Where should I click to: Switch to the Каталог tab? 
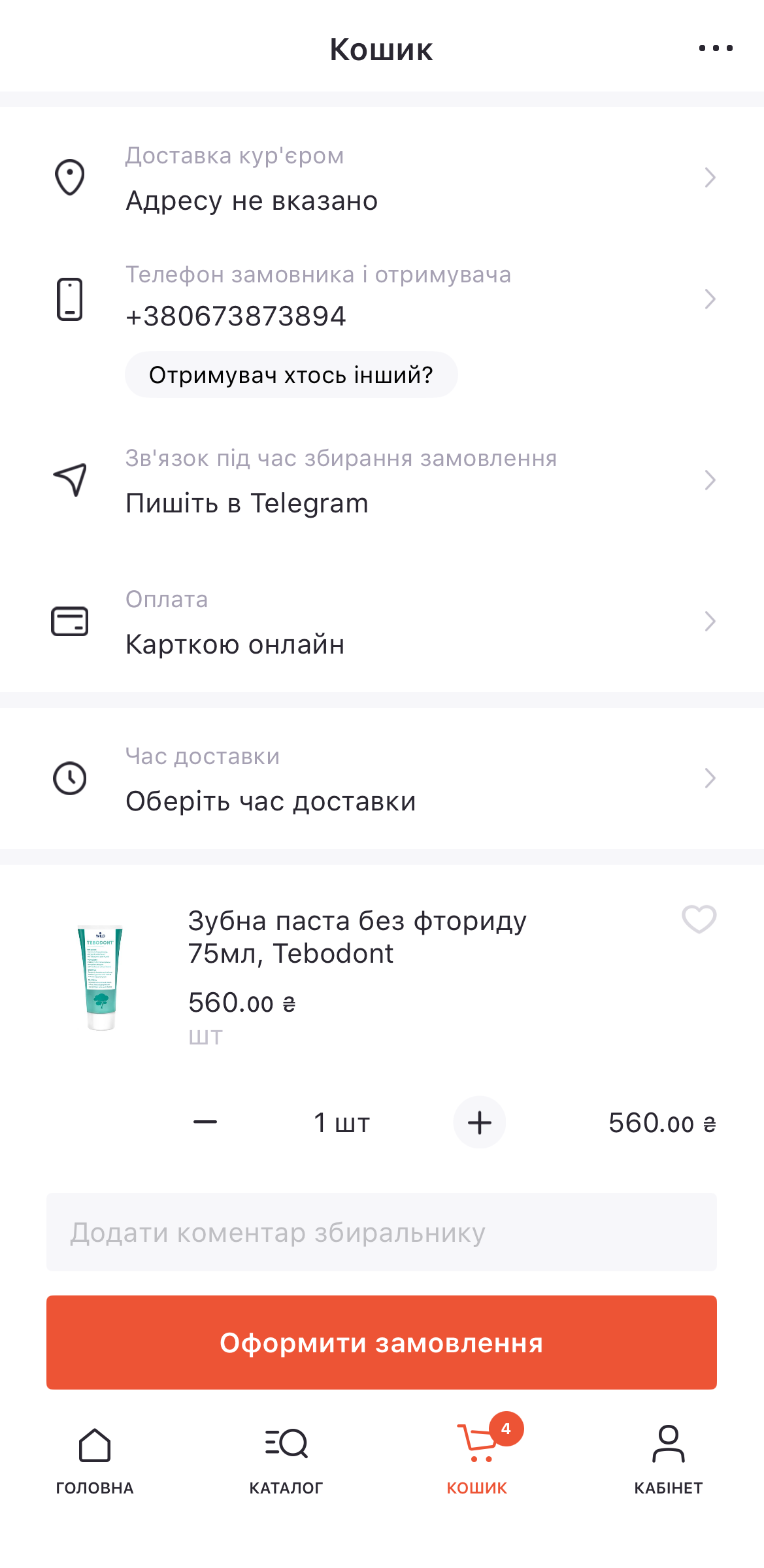pos(286,1459)
